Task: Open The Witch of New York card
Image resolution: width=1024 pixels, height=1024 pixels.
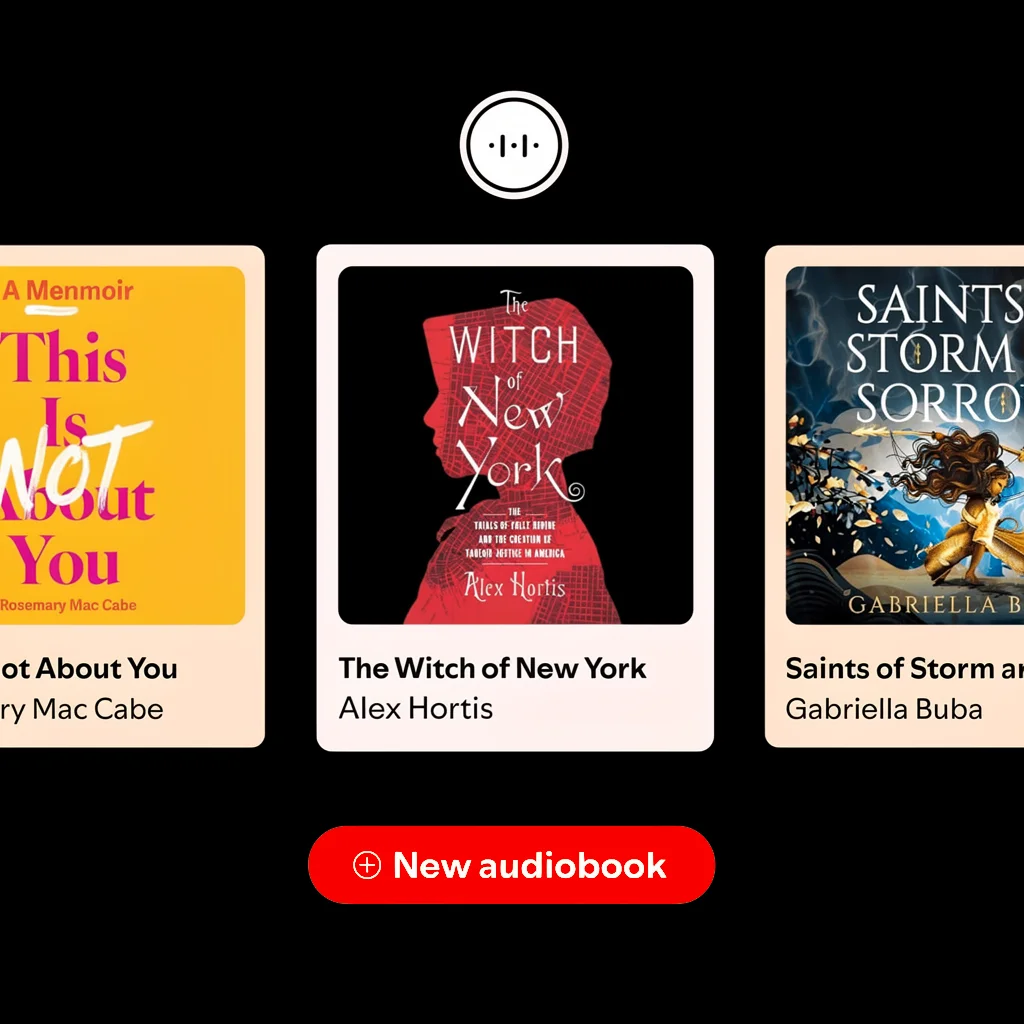Action: (x=515, y=497)
